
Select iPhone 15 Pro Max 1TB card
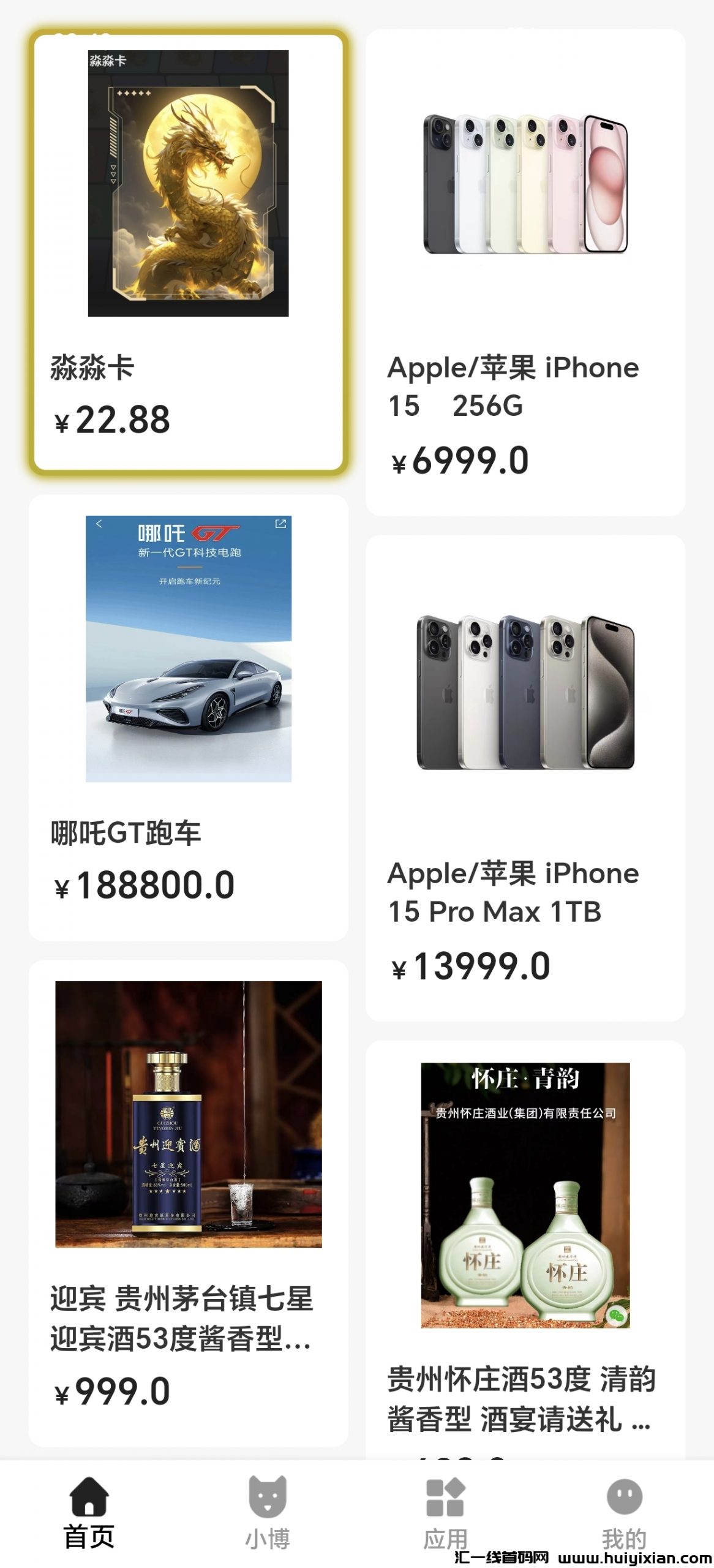coord(525,777)
